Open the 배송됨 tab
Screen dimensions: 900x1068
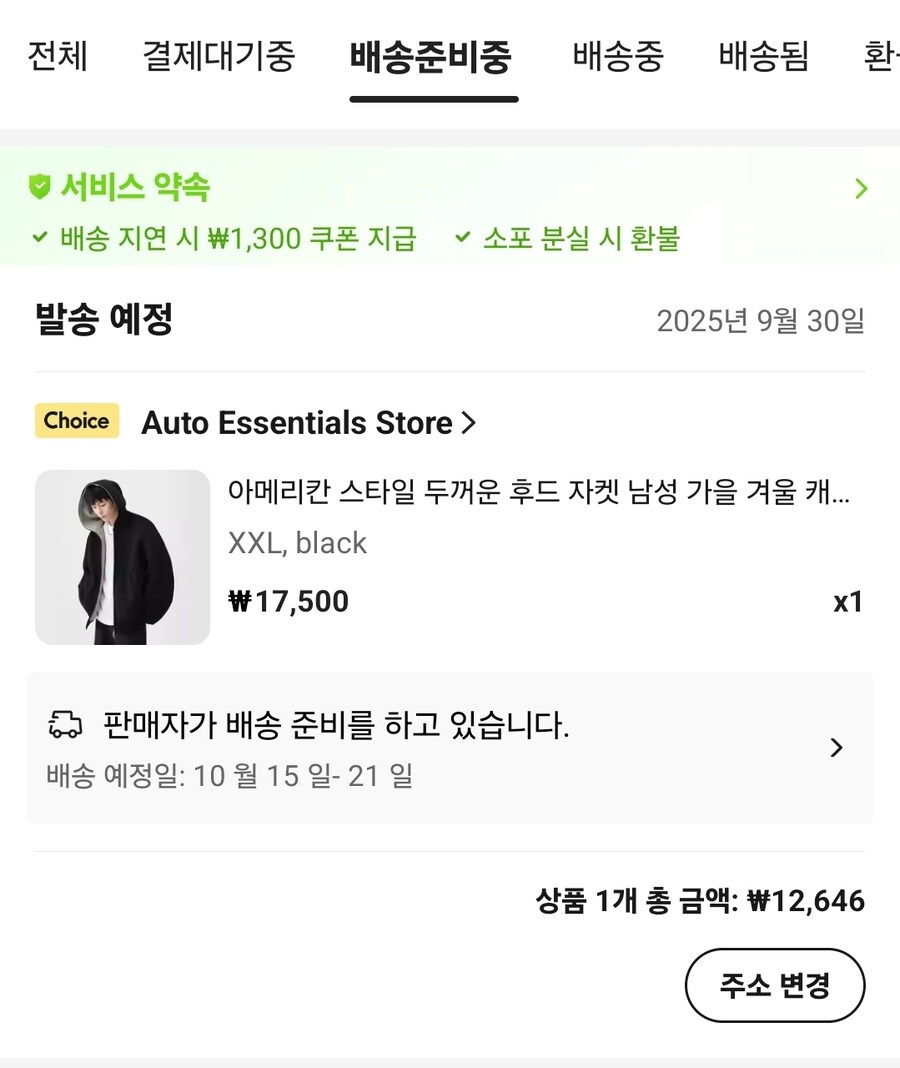[x=763, y=56]
